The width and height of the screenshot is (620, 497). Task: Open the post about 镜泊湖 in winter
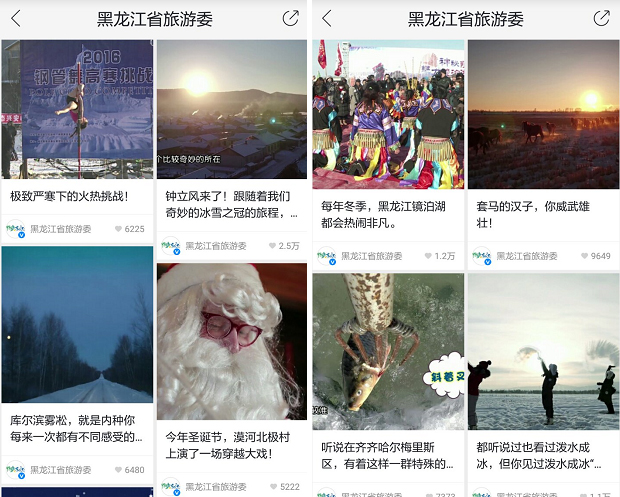pyautogui.click(x=388, y=114)
